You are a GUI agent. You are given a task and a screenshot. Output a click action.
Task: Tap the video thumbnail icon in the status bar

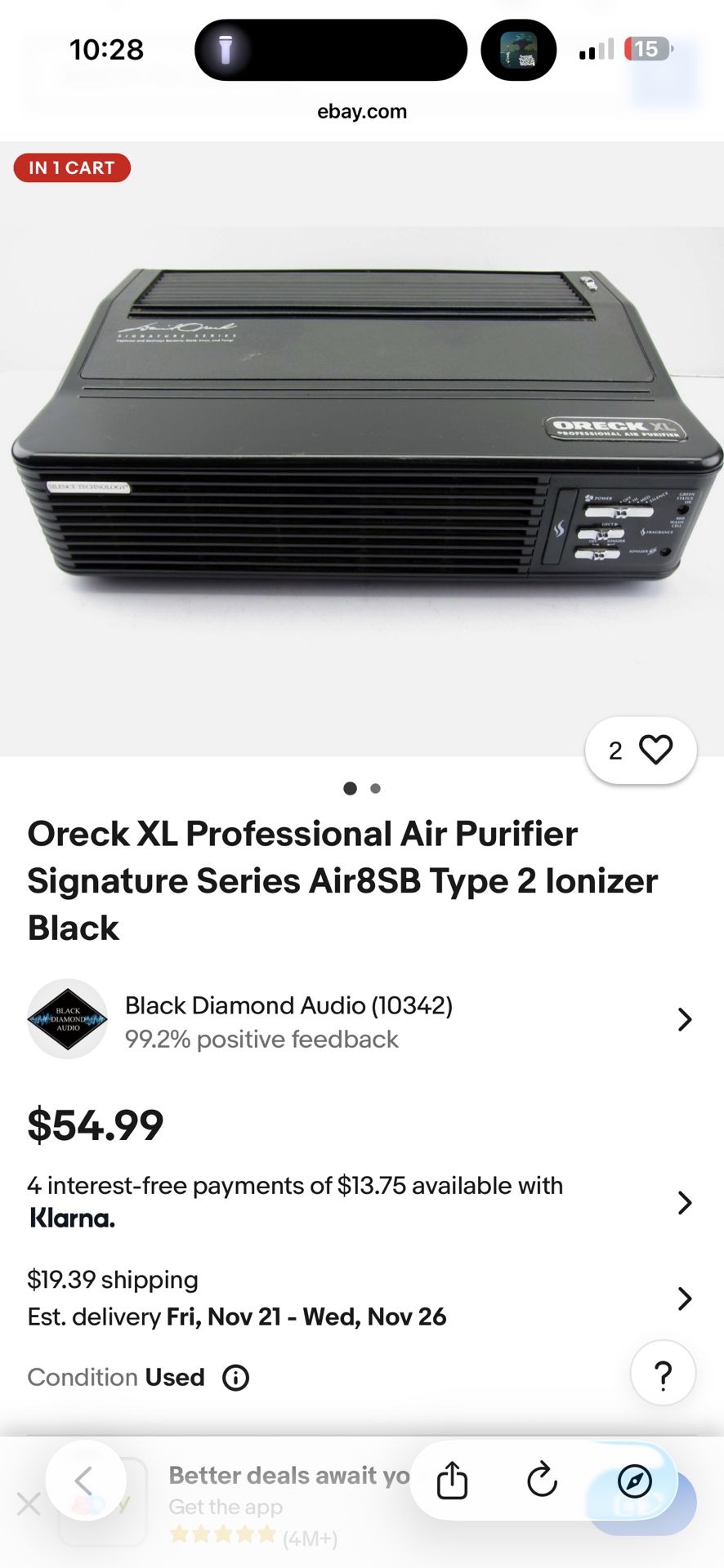pyautogui.click(x=520, y=51)
